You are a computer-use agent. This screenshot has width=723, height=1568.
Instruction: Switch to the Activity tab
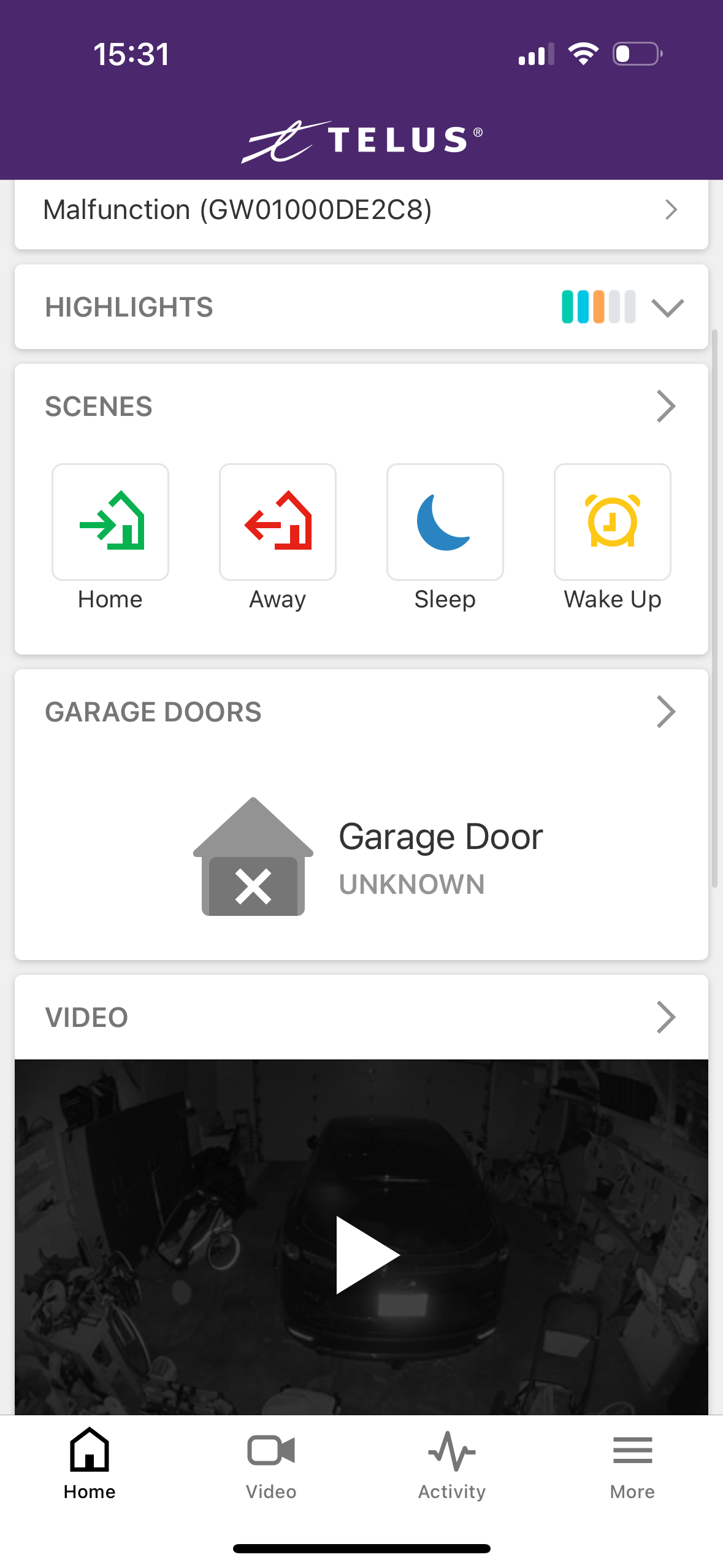pyautogui.click(x=452, y=1463)
